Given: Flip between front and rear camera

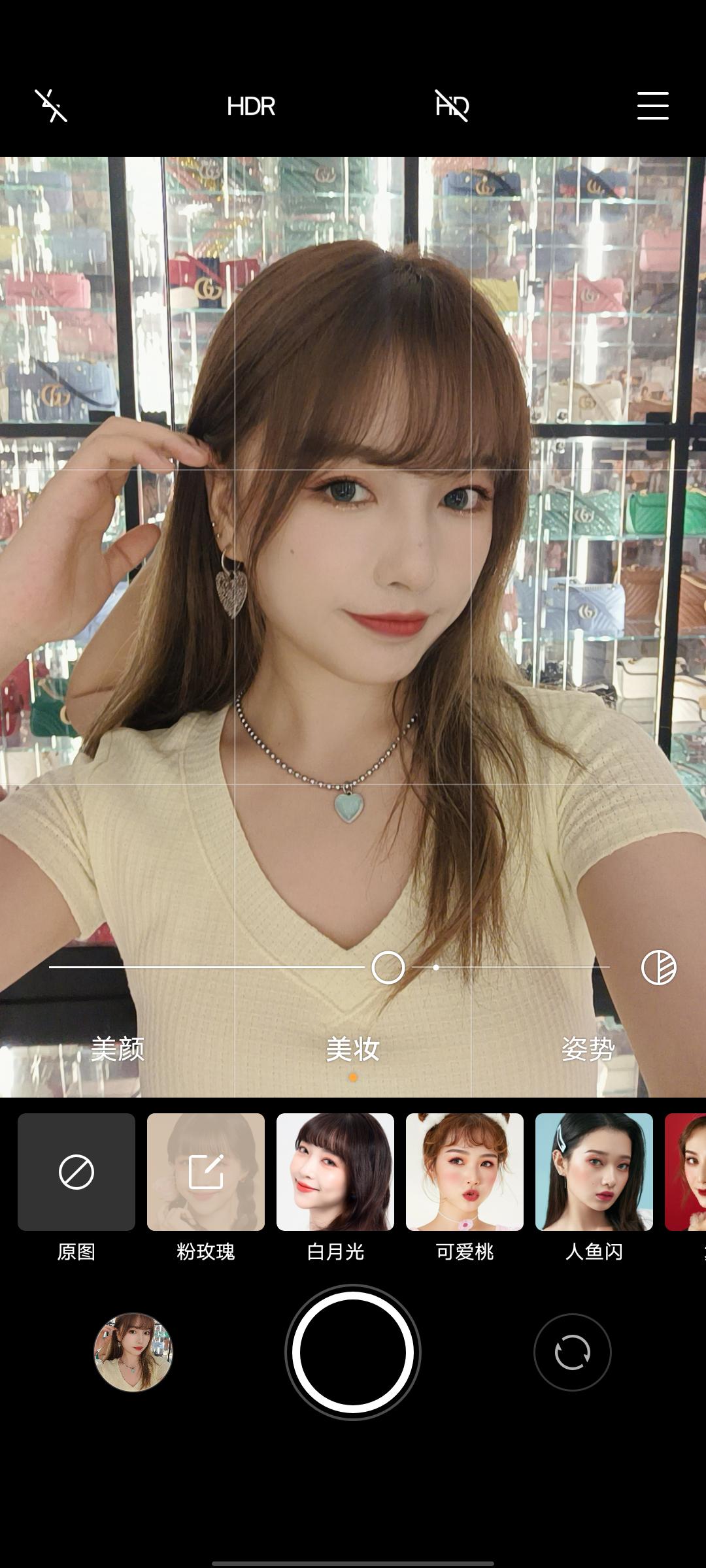Looking at the screenshot, I should pos(573,1352).
